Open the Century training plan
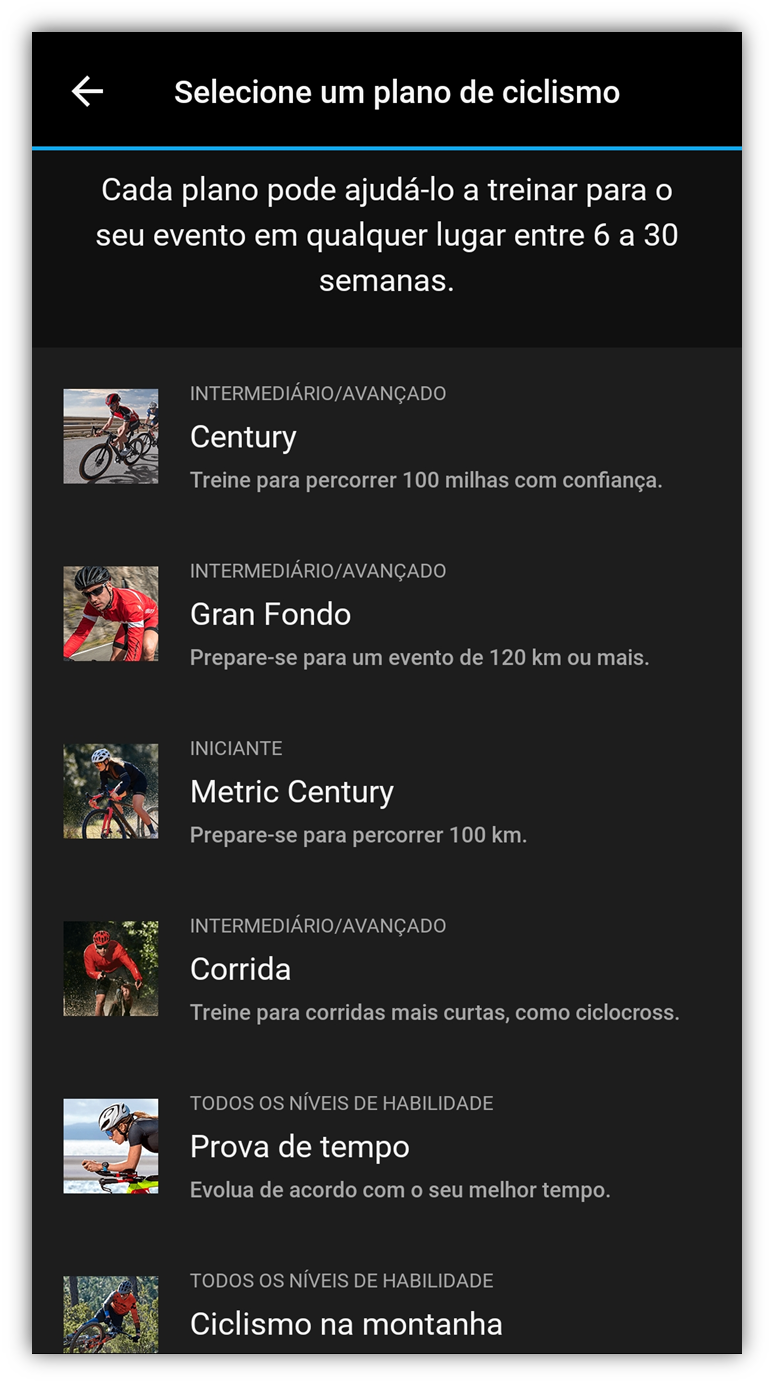Viewport: 774px width, 1386px height. pos(243,436)
